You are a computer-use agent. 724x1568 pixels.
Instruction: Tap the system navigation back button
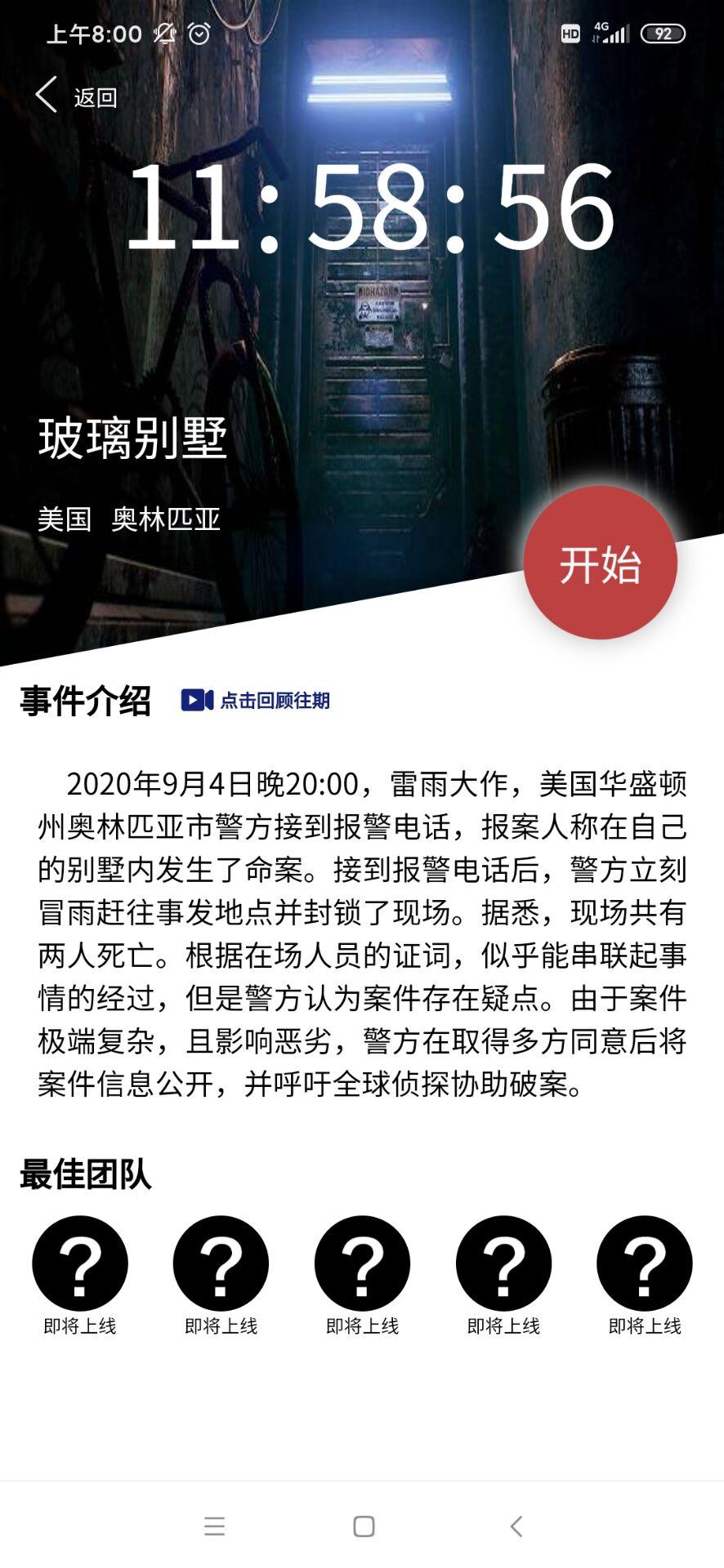[x=516, y=1526]
